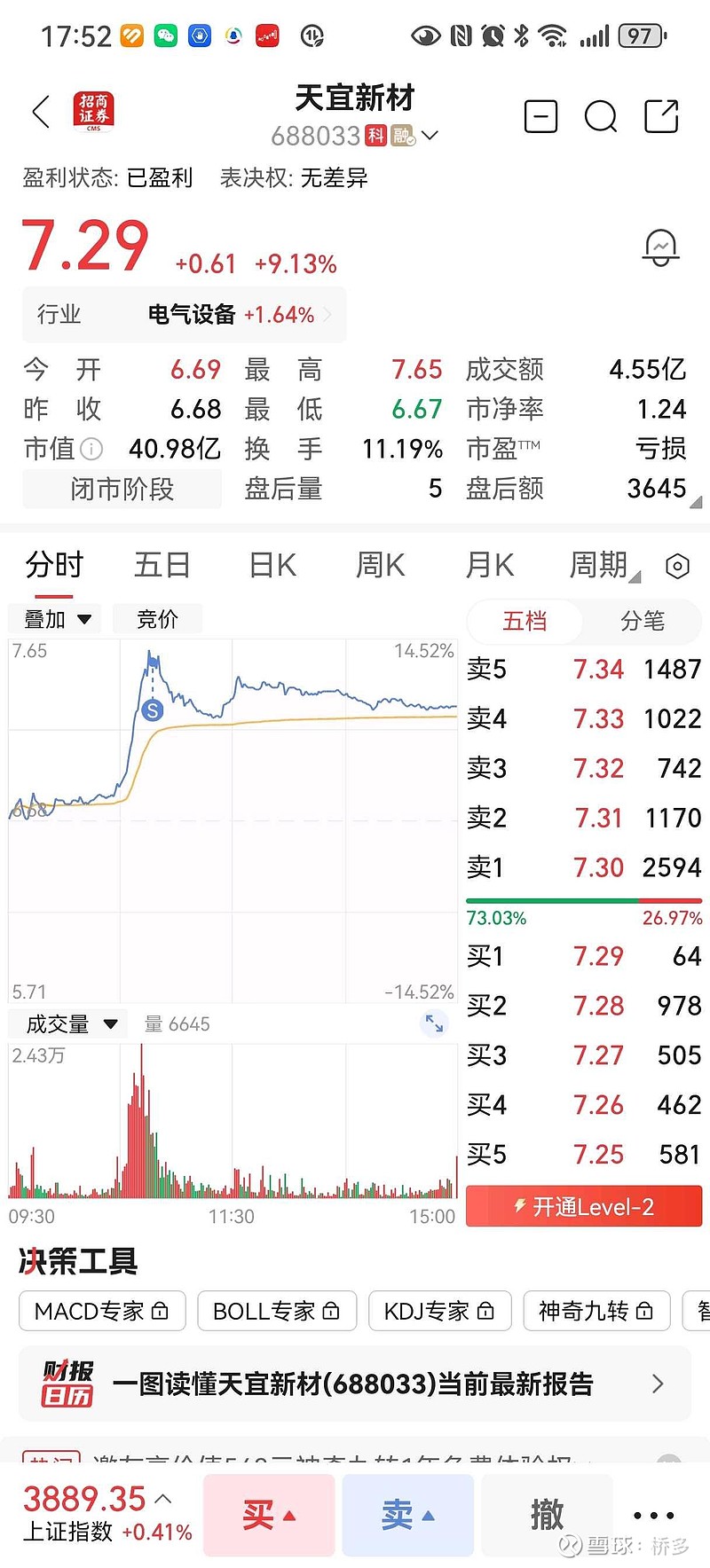View the 月K chart tab
The width and height of the screenshot is (710, 1568).
click(490, 565)
